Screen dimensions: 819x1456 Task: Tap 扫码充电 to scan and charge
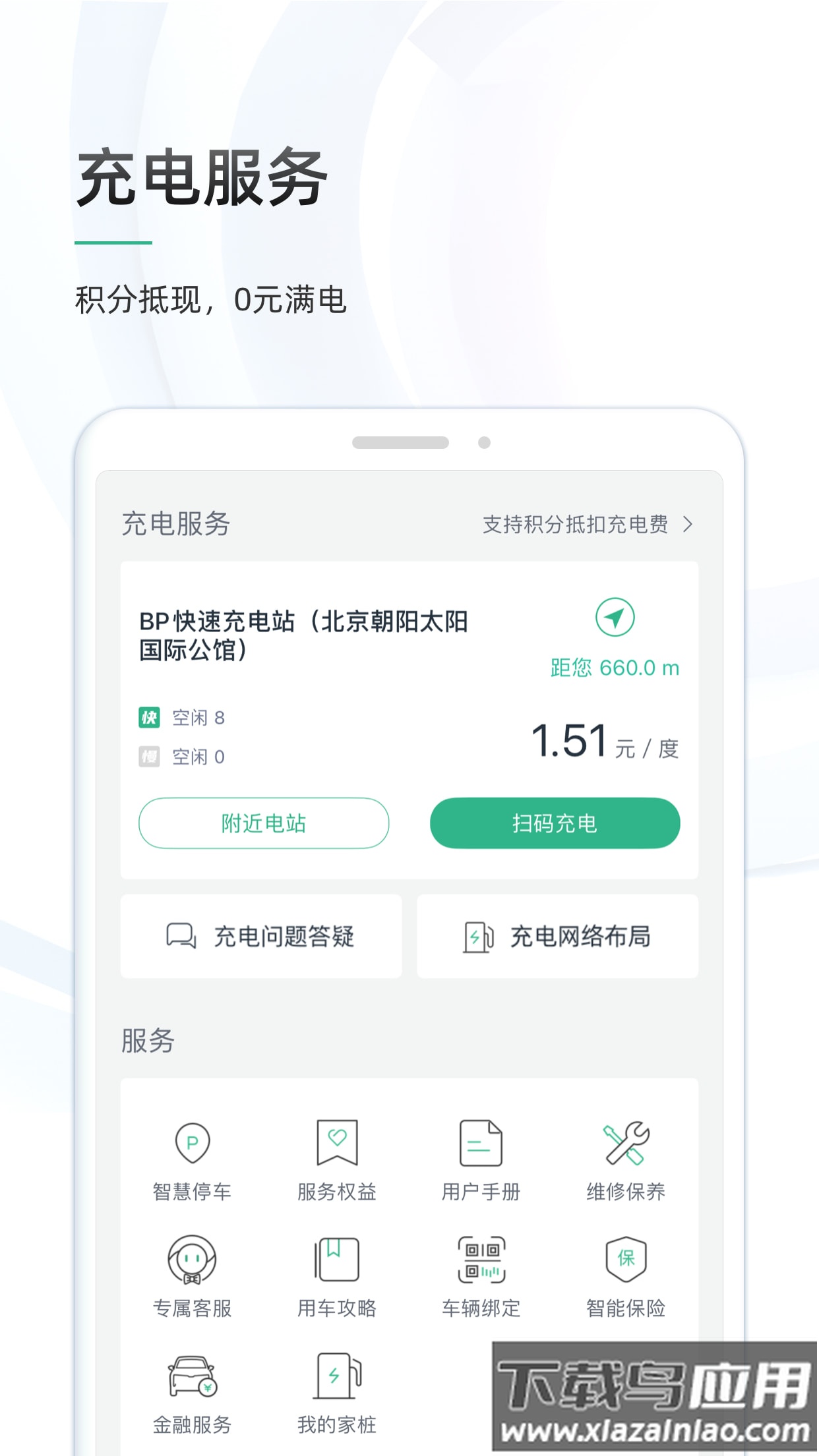(555, 823)
